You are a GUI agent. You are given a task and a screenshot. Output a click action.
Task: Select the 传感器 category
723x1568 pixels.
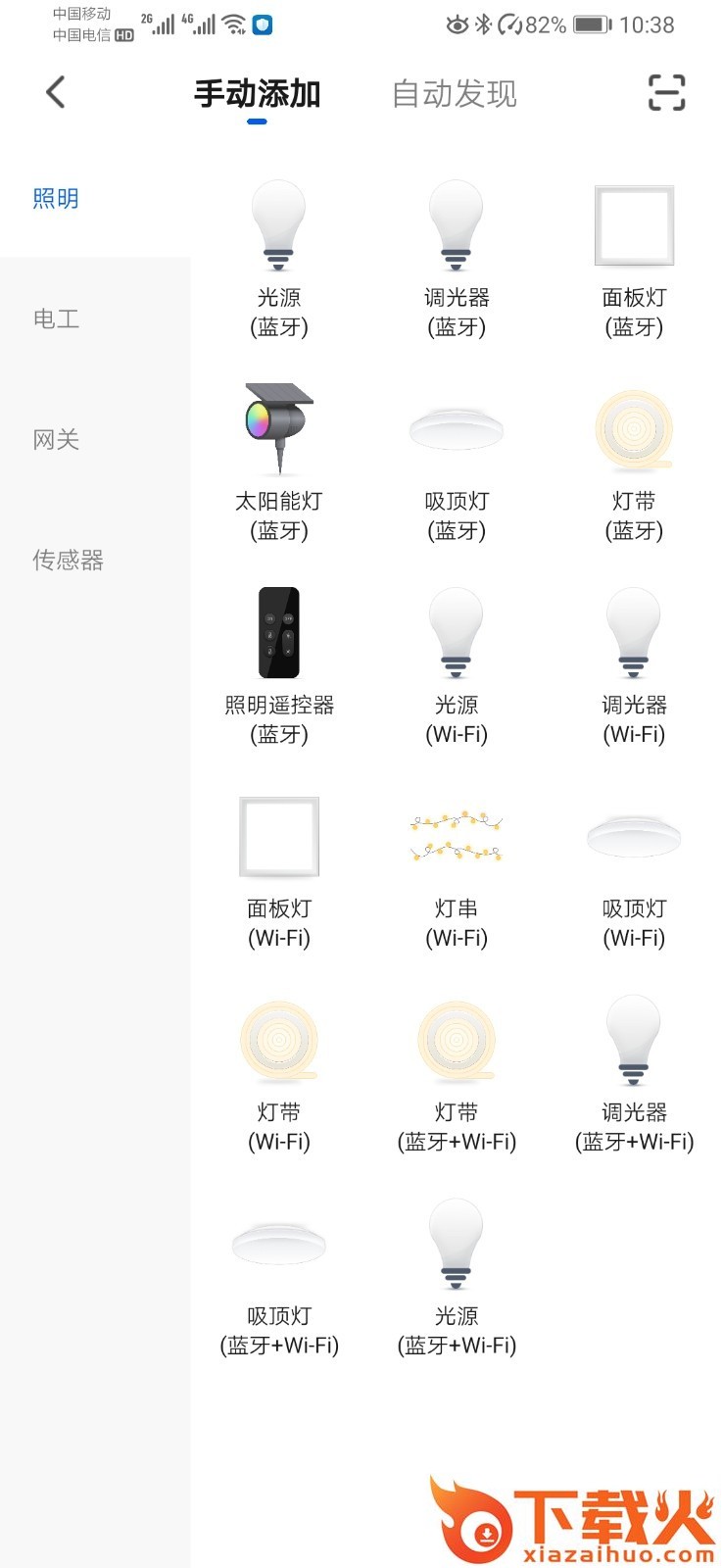(x=68, y=560)
